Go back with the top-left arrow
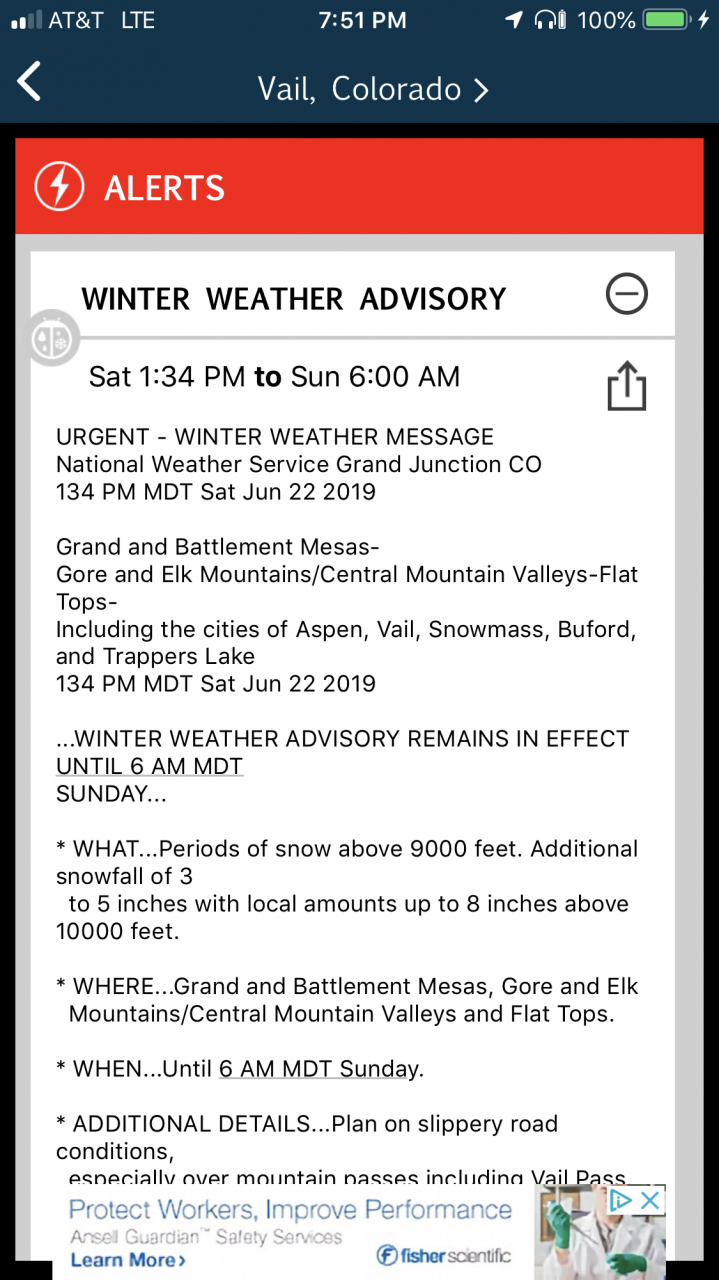 click(x=30, y=82)
